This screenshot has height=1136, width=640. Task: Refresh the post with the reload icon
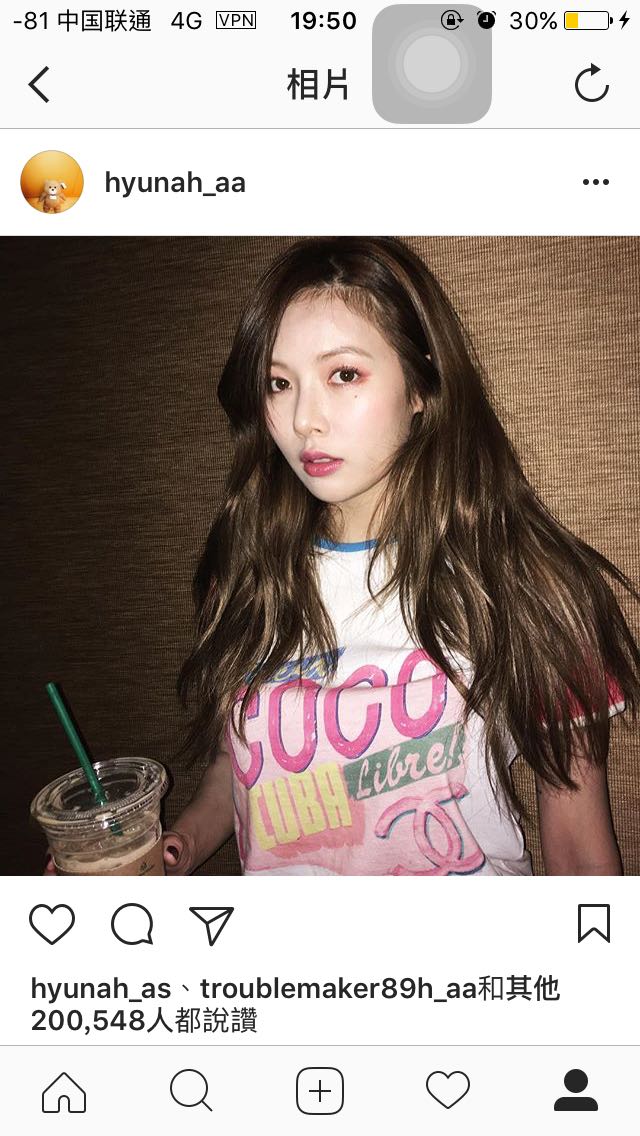point(591,83)
